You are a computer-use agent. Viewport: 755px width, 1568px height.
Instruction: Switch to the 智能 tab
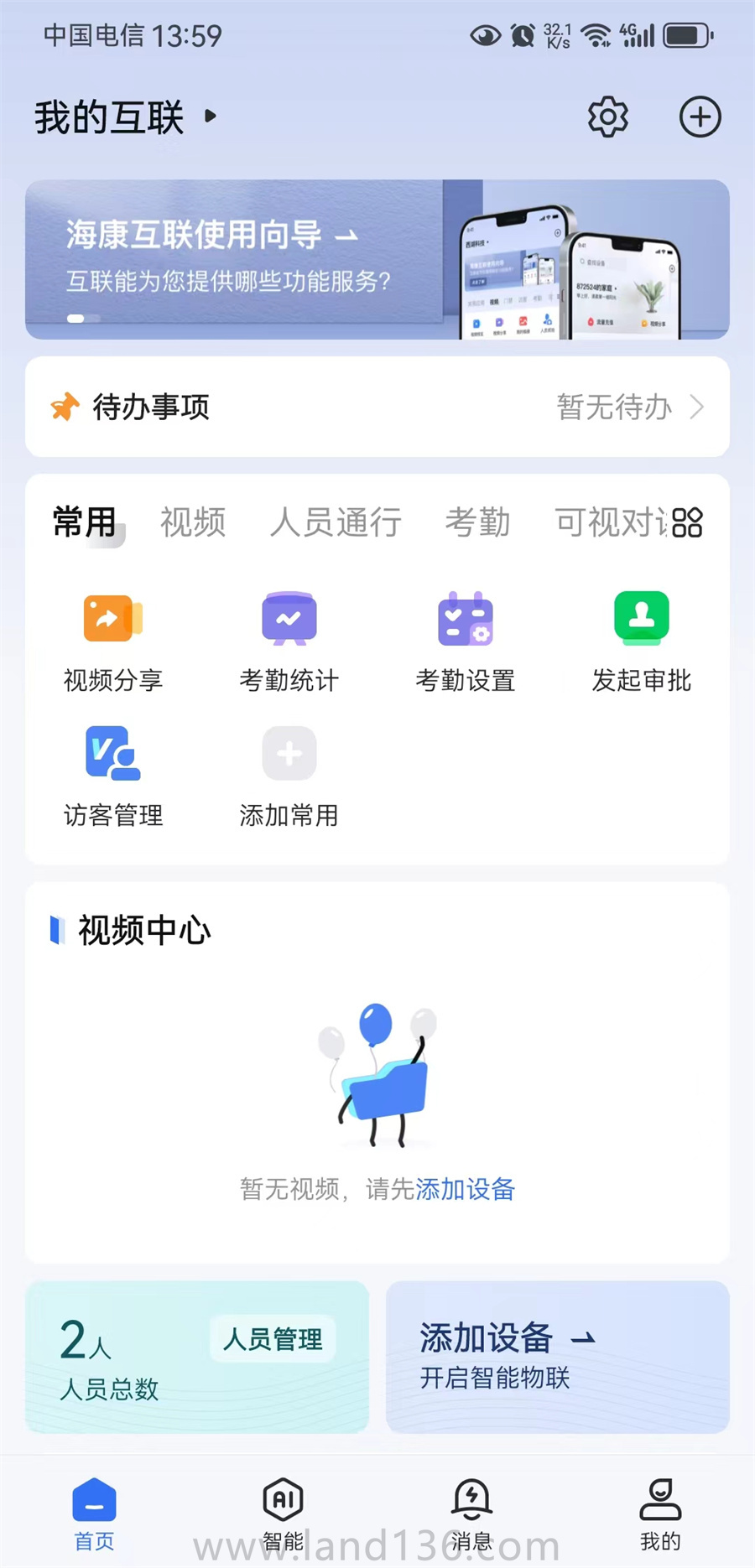(x=283, y=1513)
